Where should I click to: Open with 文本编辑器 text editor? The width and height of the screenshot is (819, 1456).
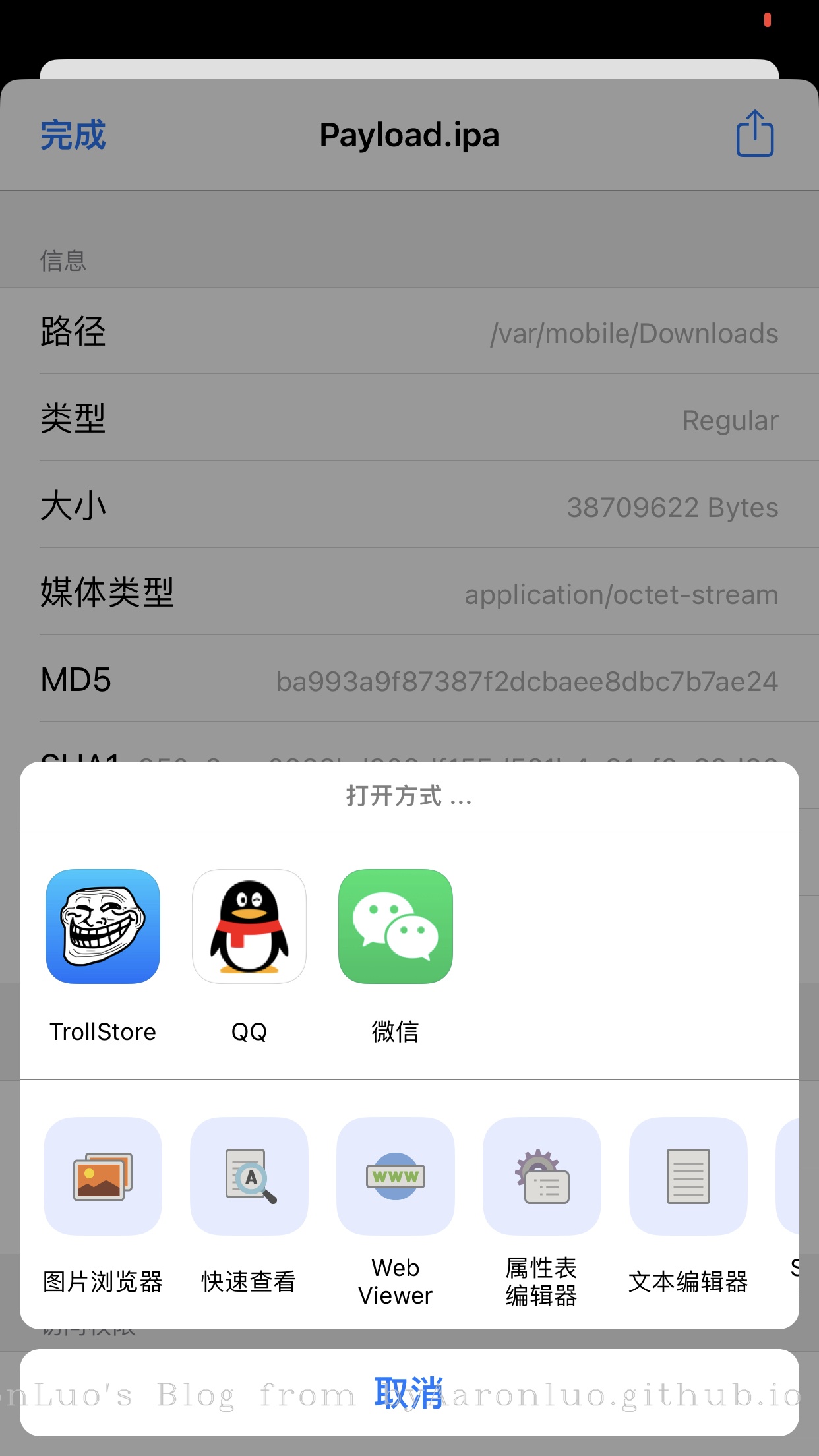688,1176
